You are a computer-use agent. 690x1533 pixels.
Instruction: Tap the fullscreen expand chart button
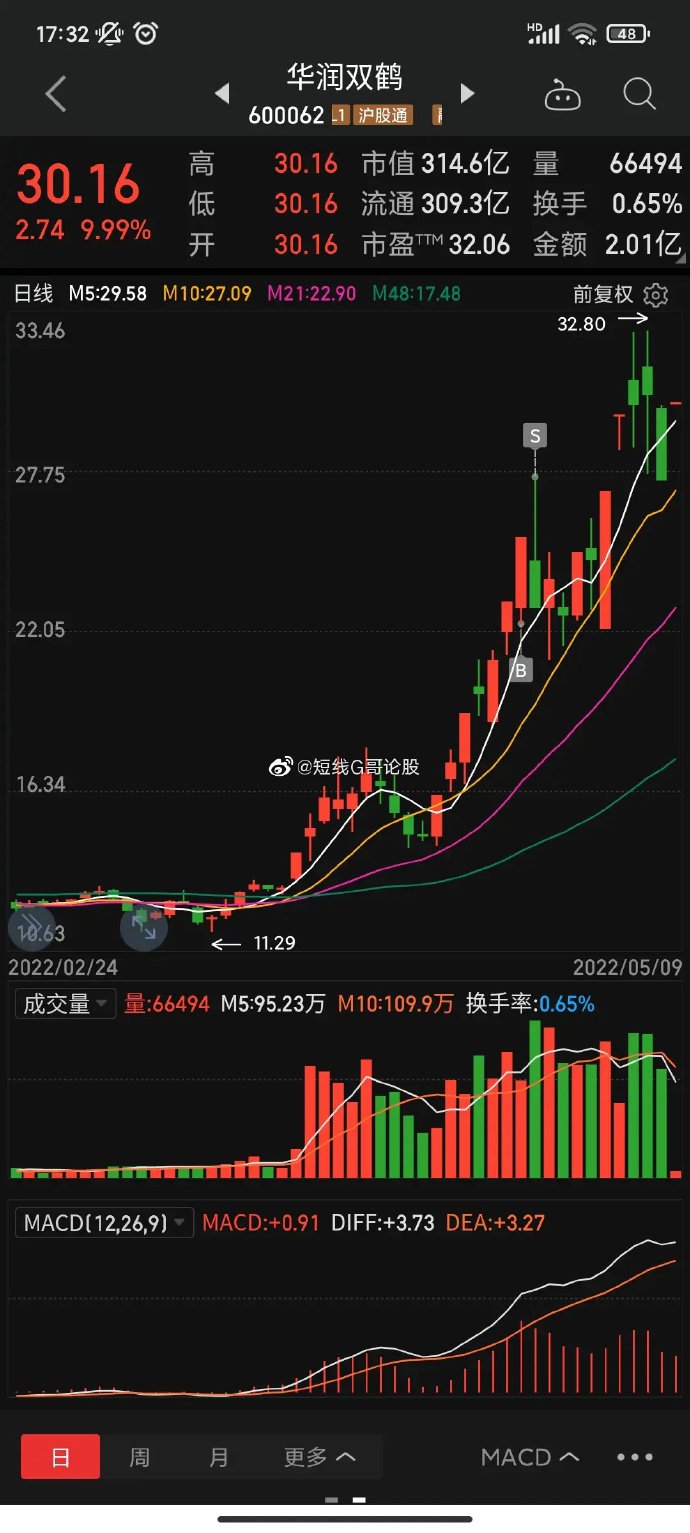point(144,929)
